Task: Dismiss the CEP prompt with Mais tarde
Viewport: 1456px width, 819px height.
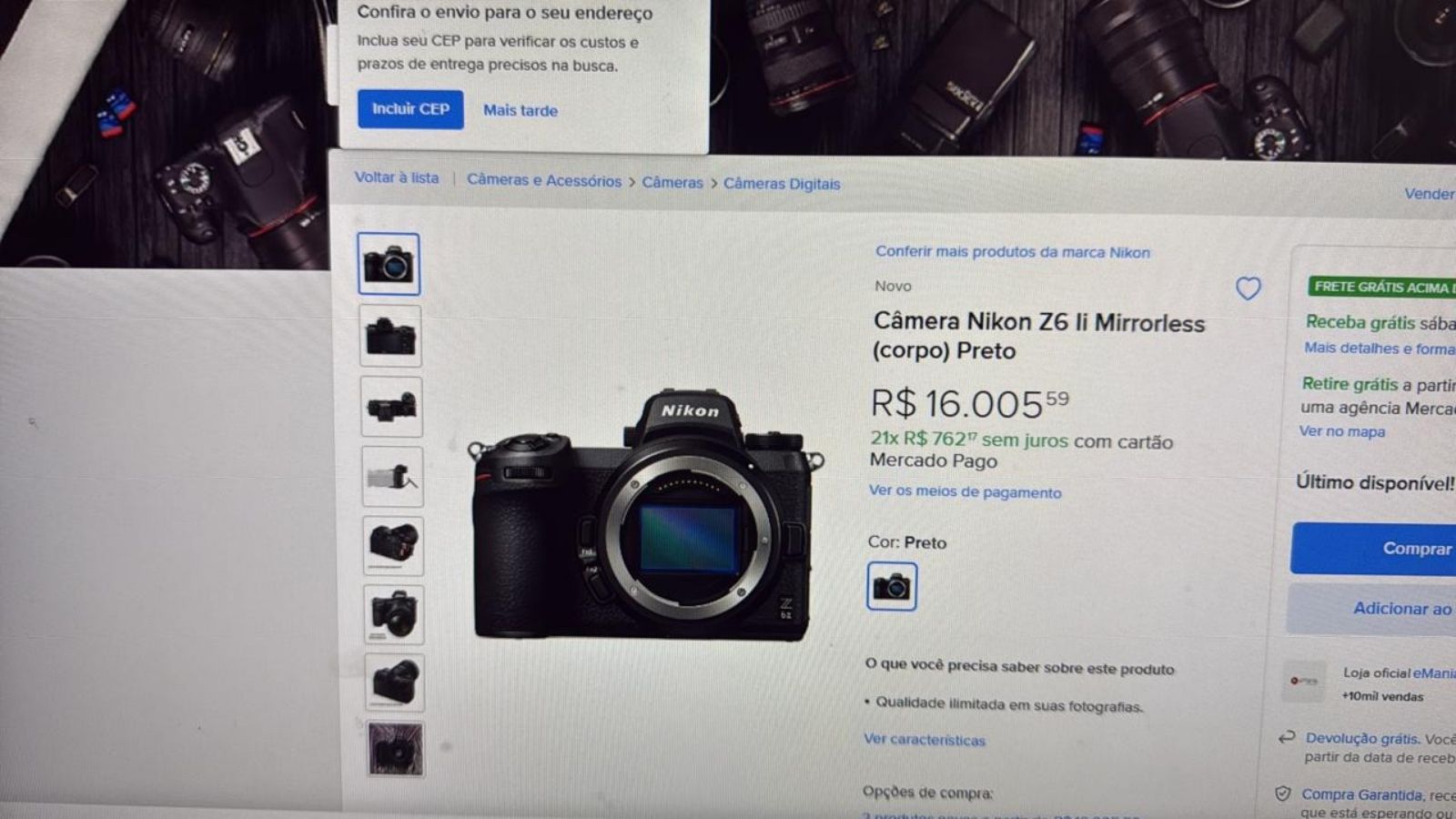Action: pos(521,110)
